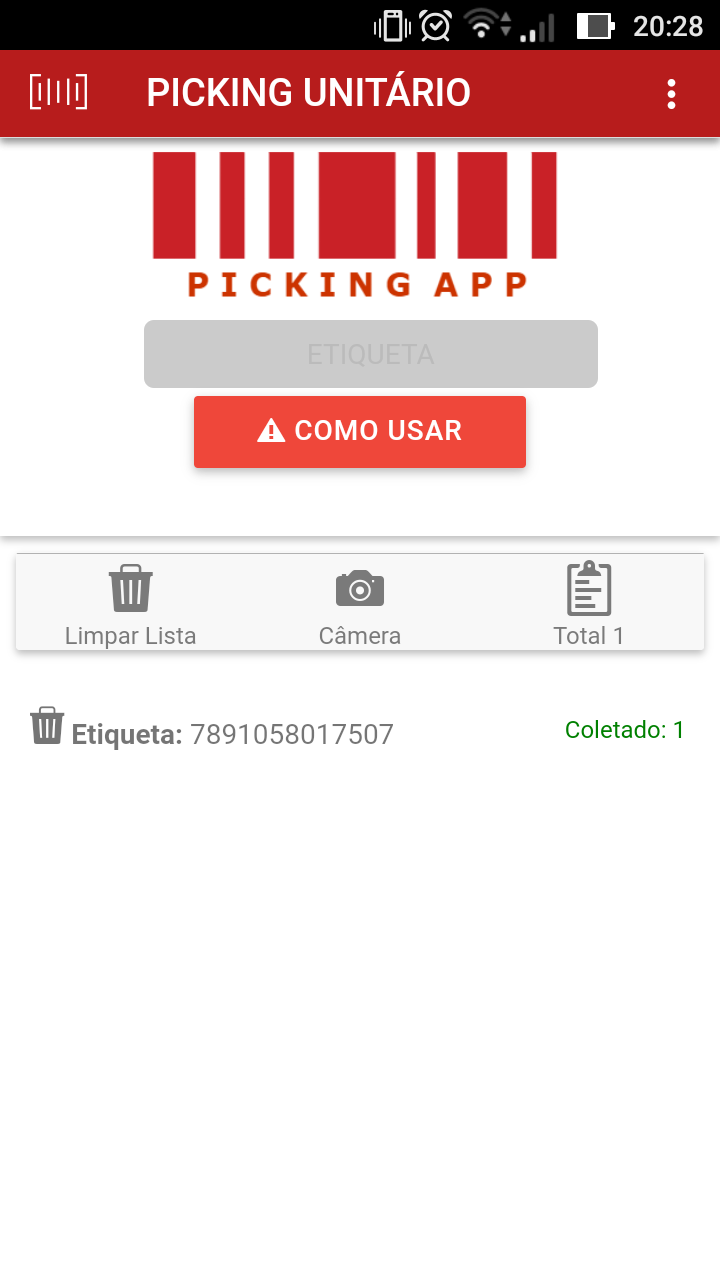Clear the list with Limpar Lista
Image resolution: width=720 pixels, height=1280 pixels.
click(130, 604)
